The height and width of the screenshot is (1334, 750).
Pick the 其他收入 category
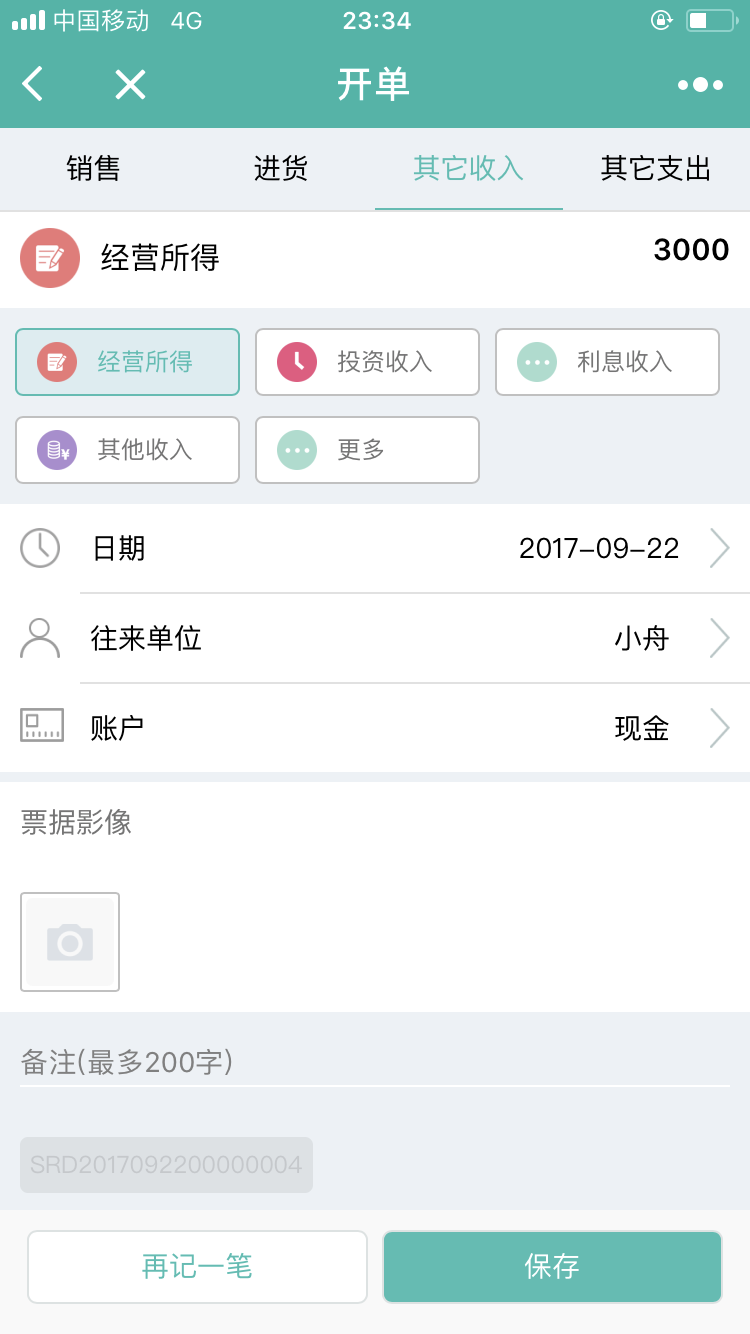pyautogui.click(x=128, y=450)
